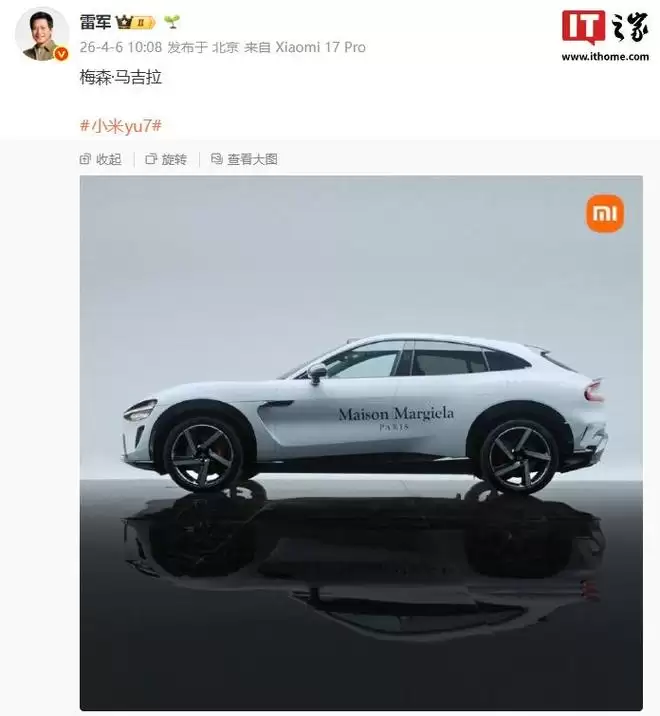660x716 pixels.
Task: Rotate the image with 旋转
Action: pos(166,159)
